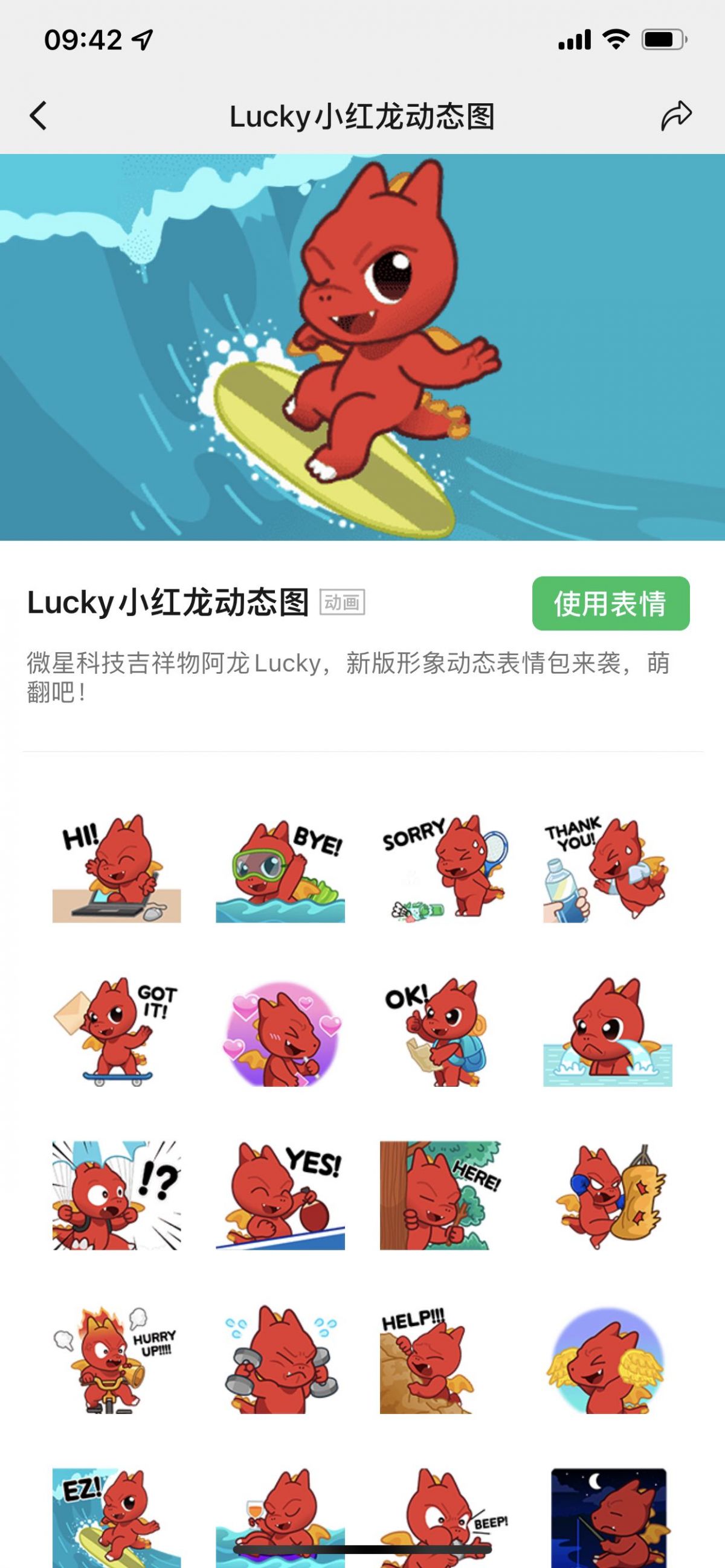View the angel wings dragon sticker

point(607,1359)
